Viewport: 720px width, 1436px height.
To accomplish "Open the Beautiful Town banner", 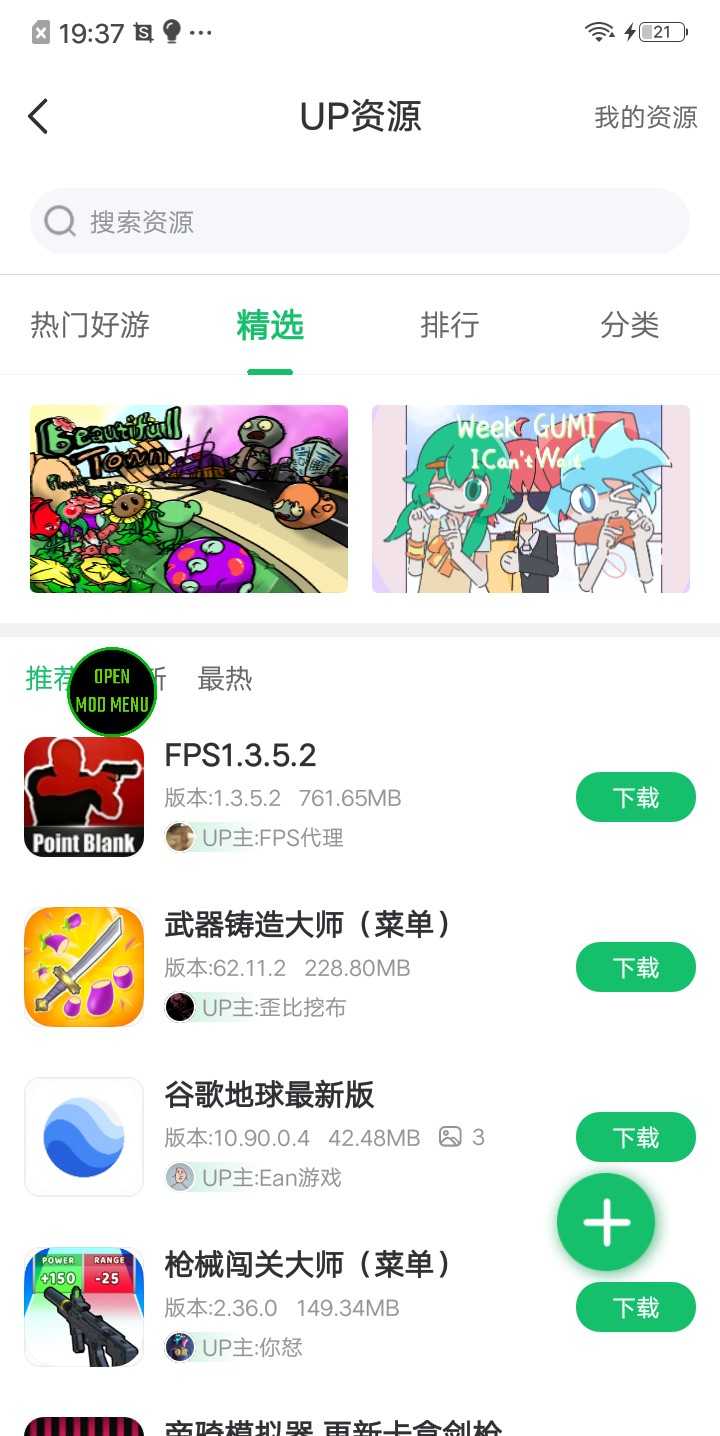I will (189, 499).
